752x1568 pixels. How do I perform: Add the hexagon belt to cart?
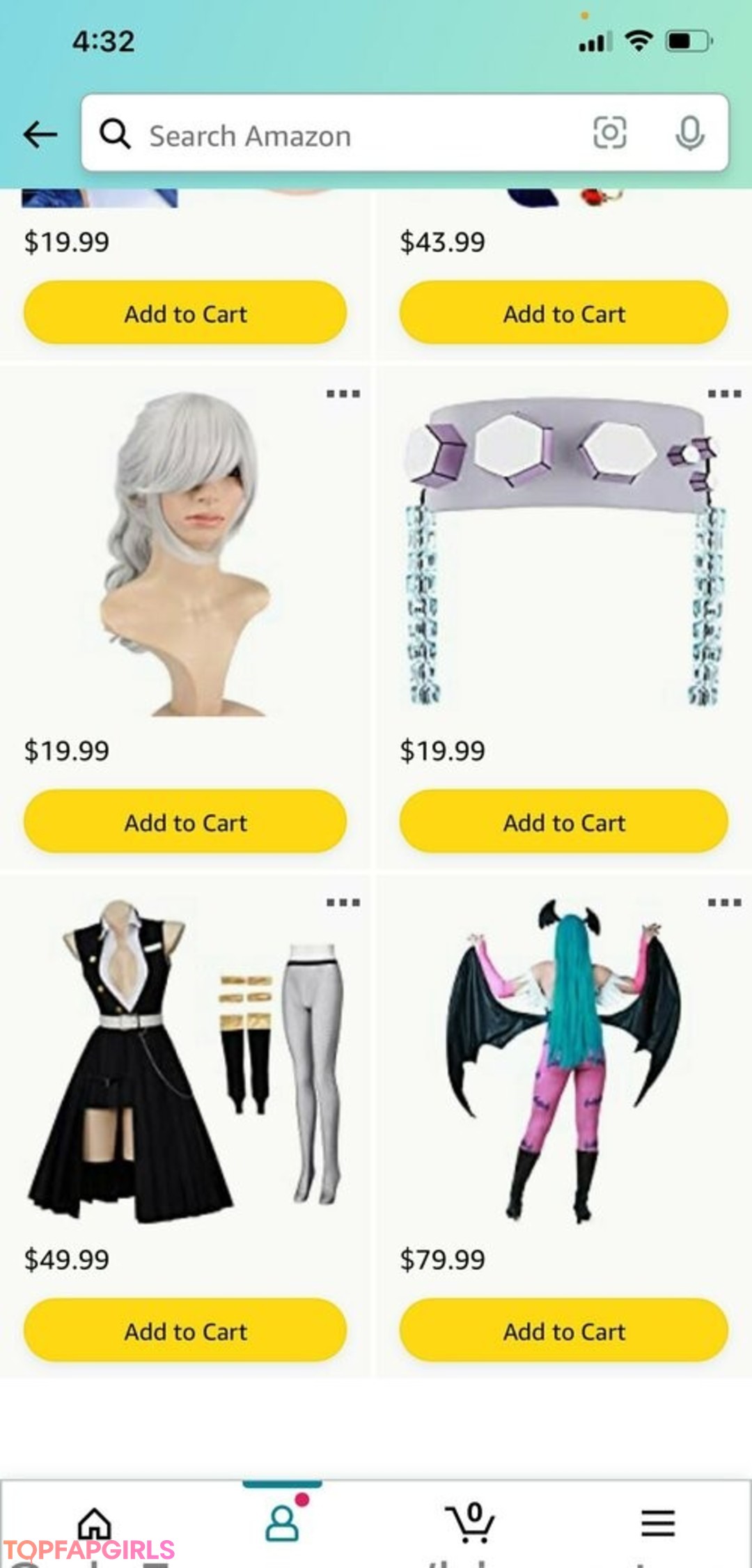click(563, 822)
